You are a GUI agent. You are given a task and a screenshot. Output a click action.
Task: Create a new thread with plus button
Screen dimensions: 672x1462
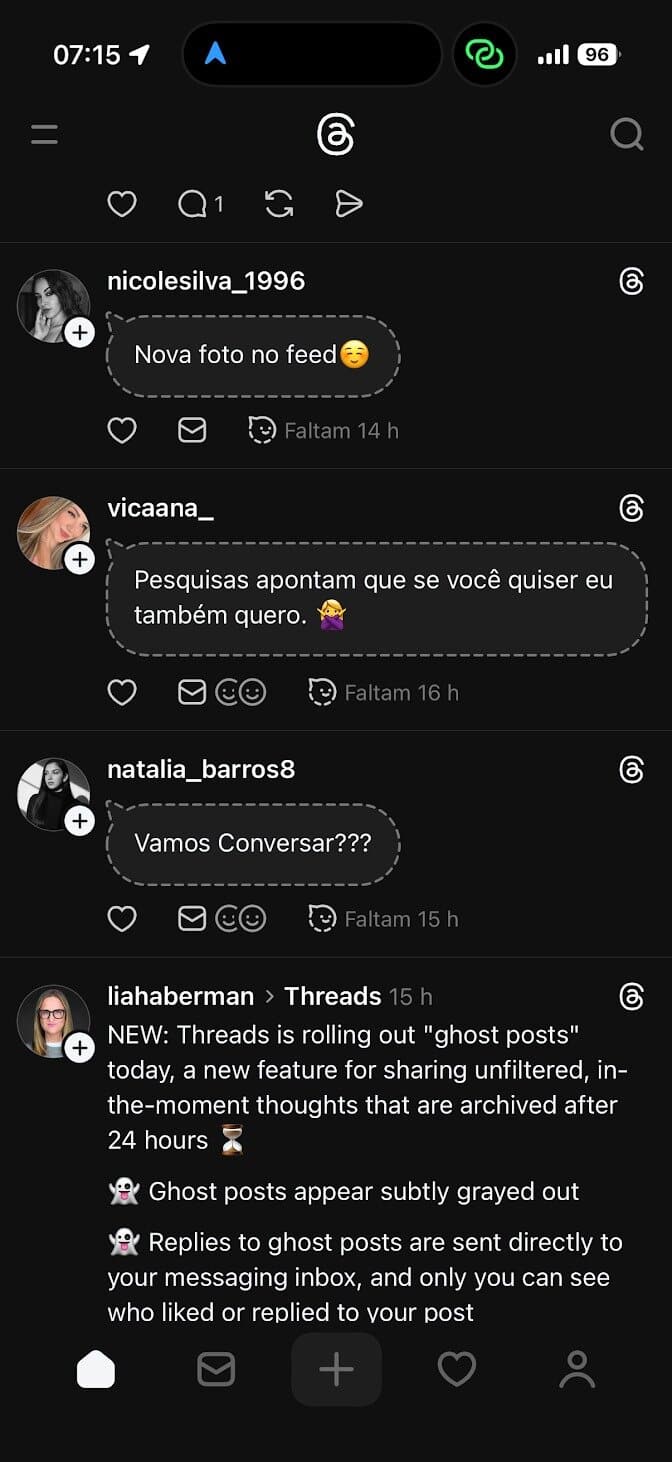[336, 1369]
